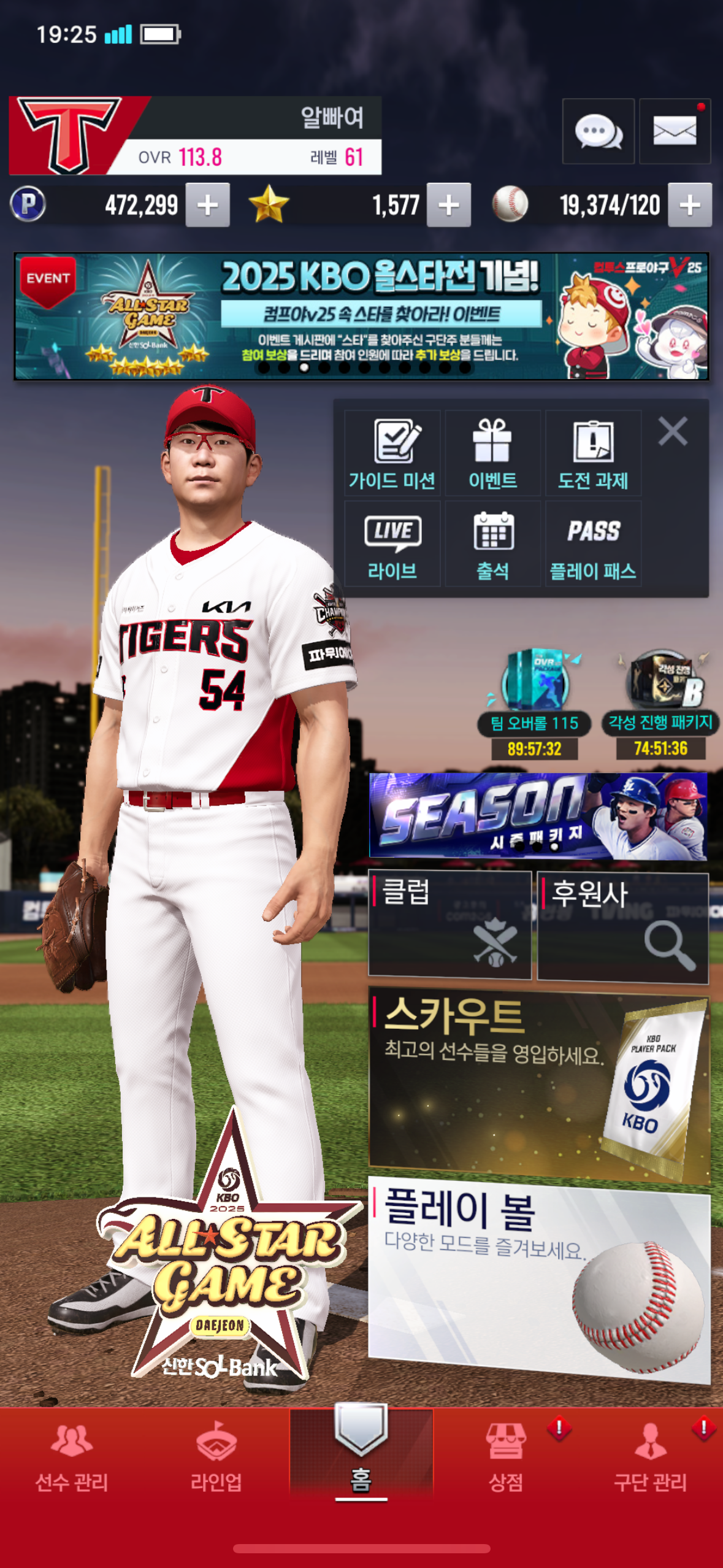Switch to the 라인업 lineup tab
The width and height of the screenshot is (723, 1568).
click(216, 1458)
